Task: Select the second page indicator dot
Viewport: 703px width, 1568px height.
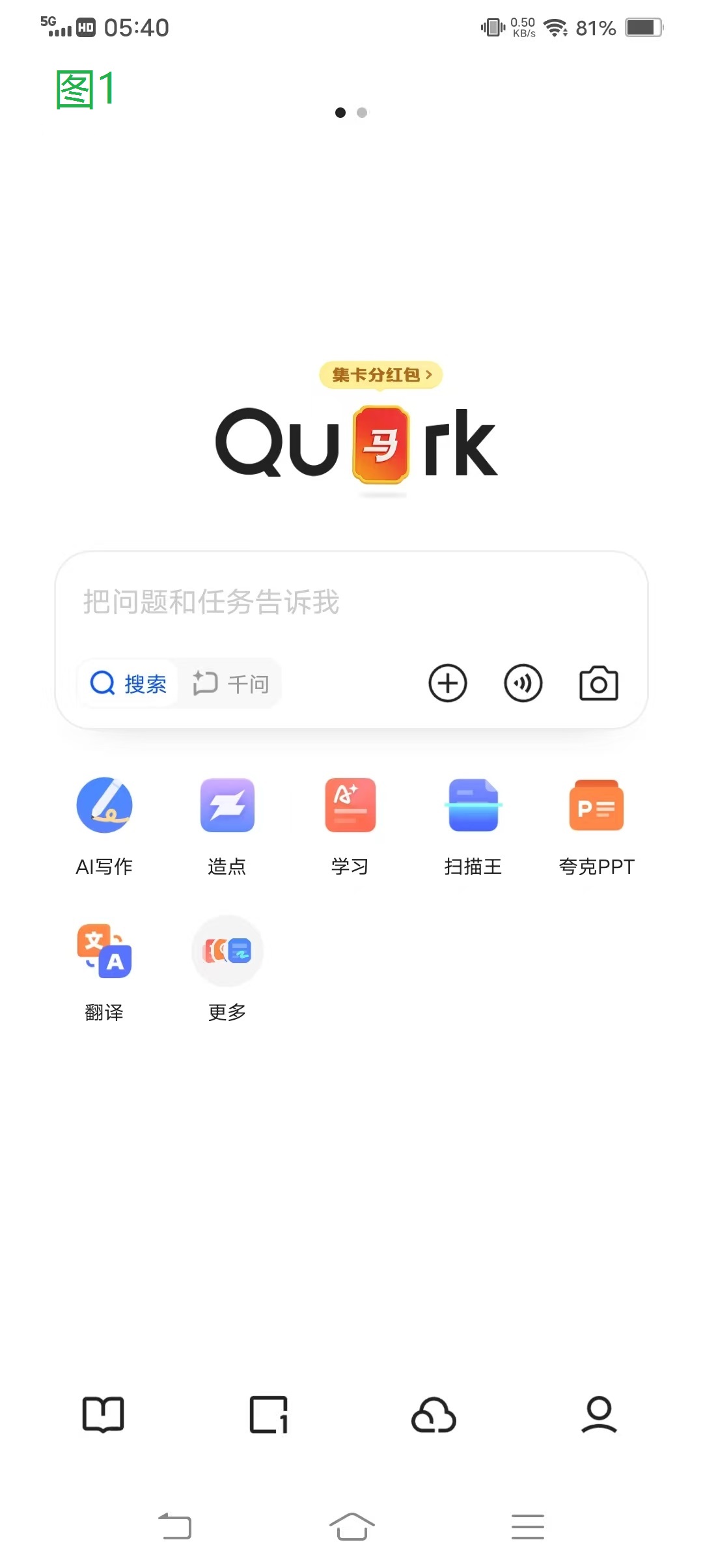Action: pos(362,112)
